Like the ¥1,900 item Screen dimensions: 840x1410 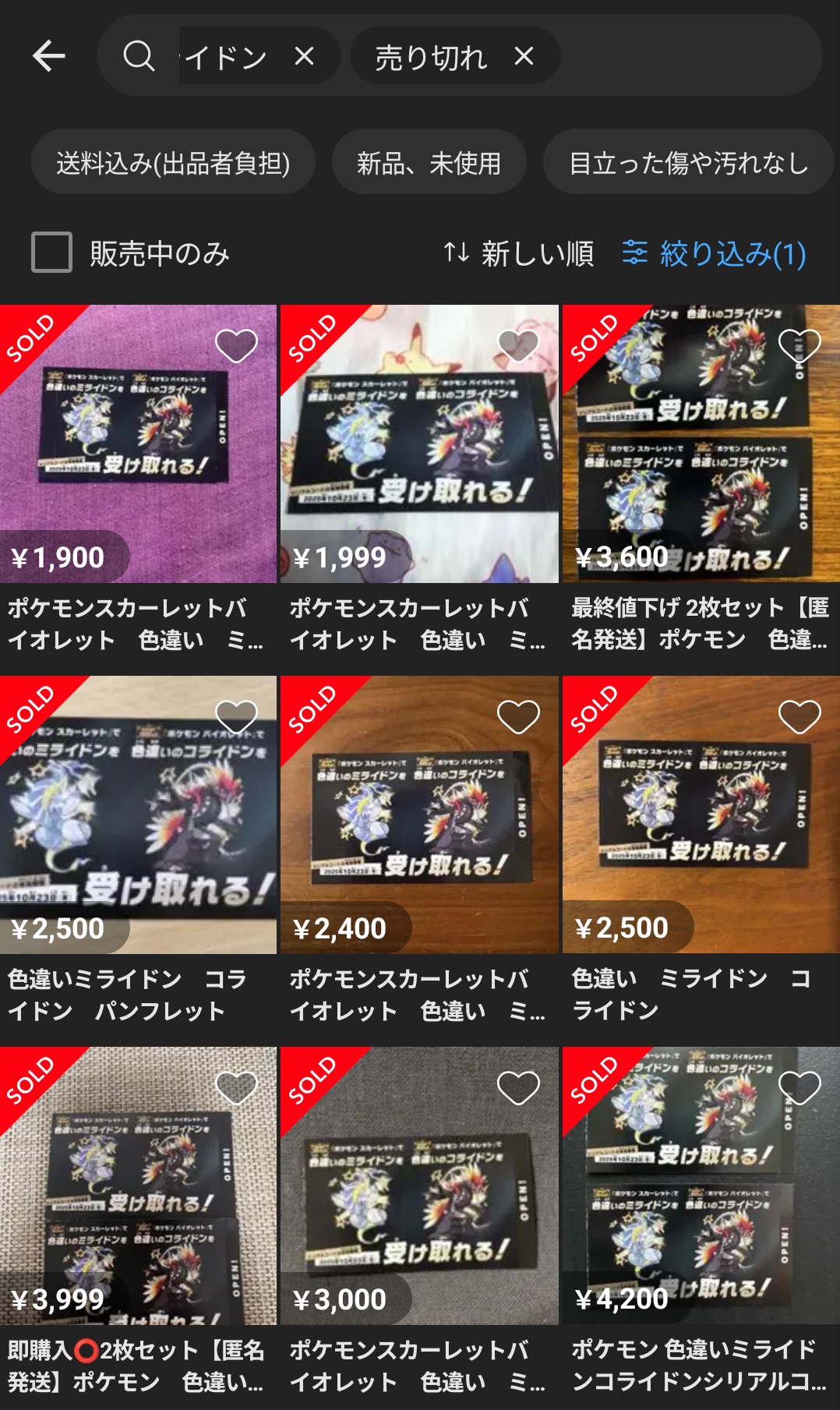pyautogui.click(x=236, y=345)
